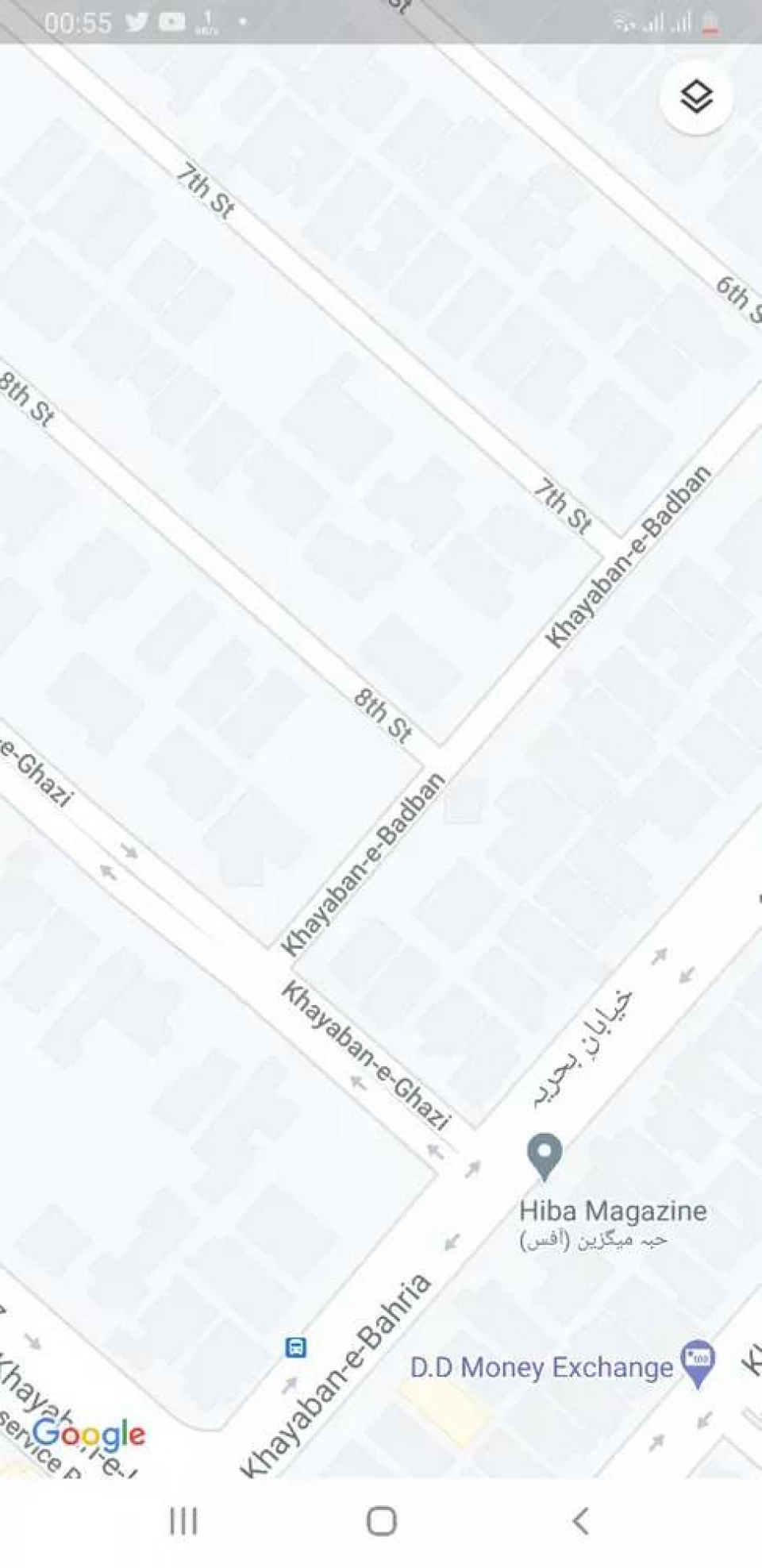Go to the home screen
The height and width of the screenshot is (1568, 762).
[x=381, y=1521]
